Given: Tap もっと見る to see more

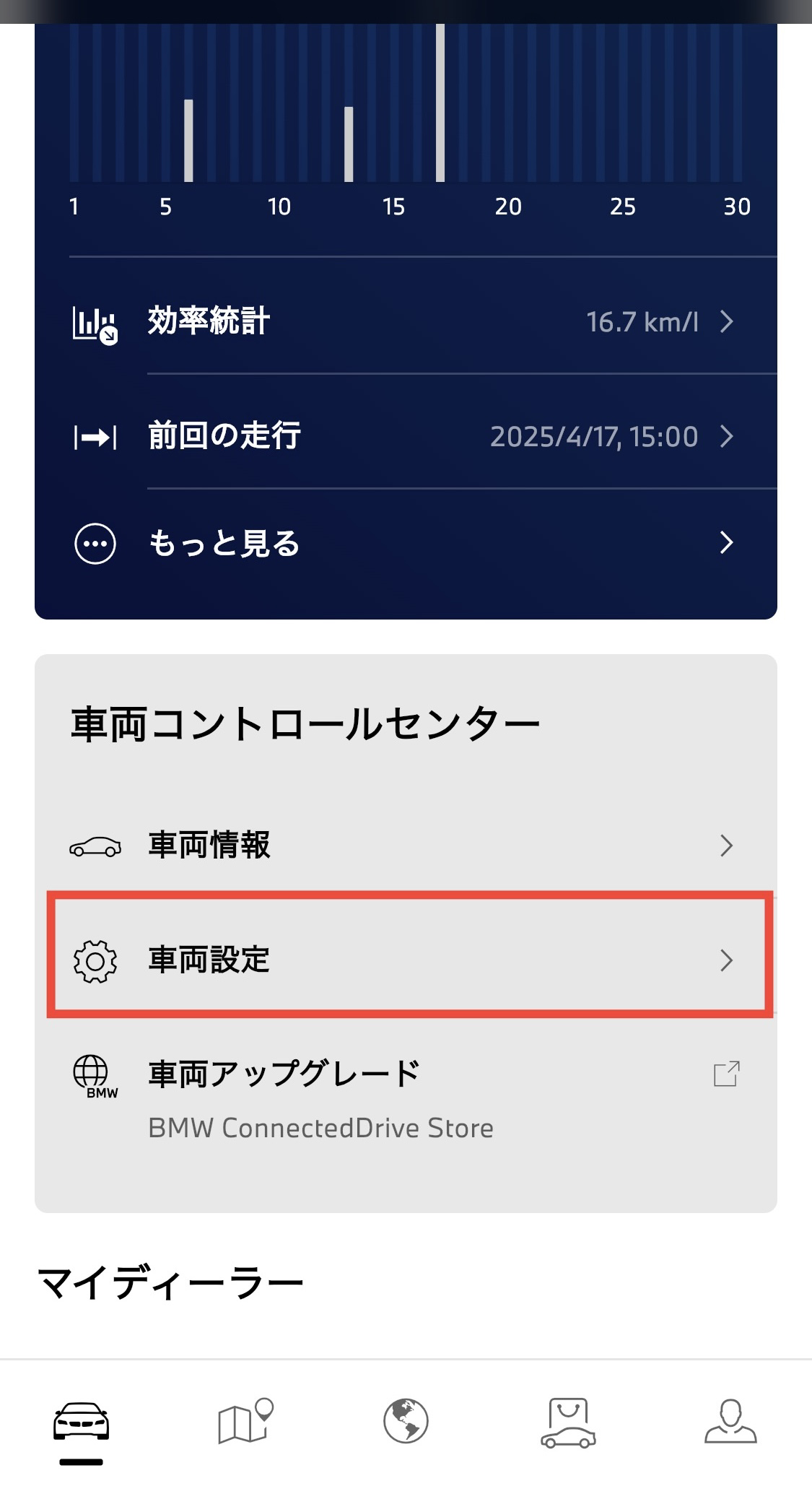Looking at the screenshot, I should 404,543.
